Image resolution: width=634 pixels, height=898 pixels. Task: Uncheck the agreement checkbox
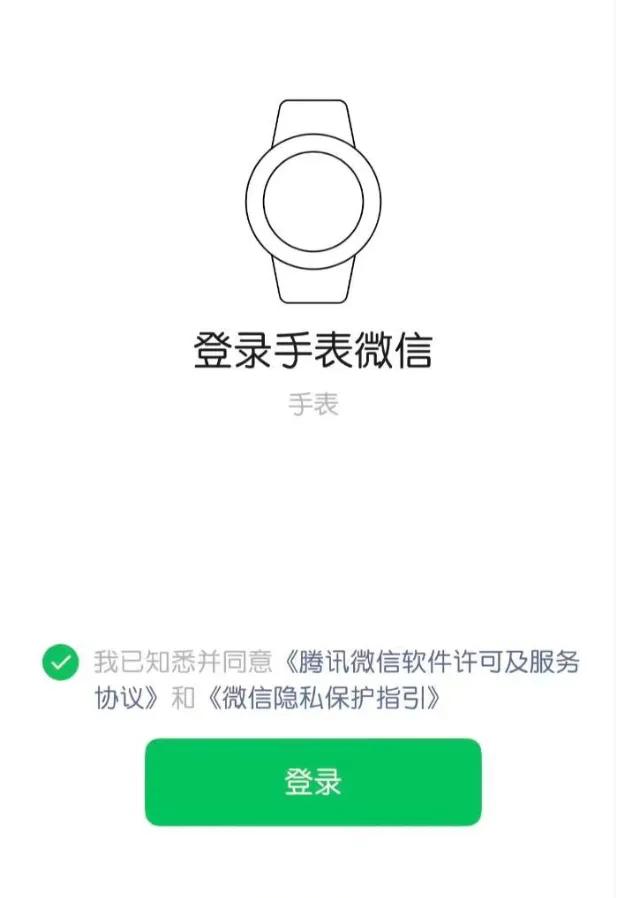click(60, 662)
